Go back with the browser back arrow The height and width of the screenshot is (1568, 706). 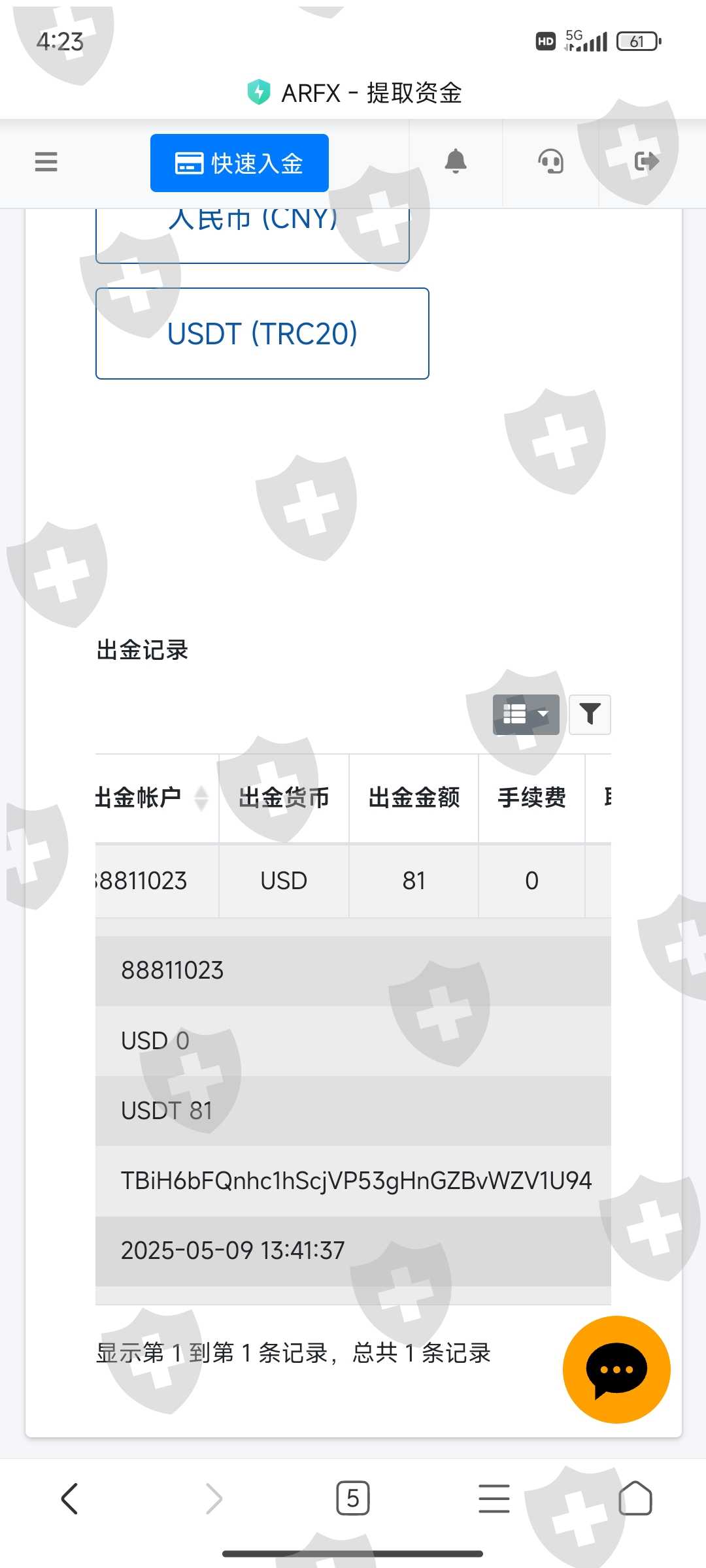(70, 1498)
